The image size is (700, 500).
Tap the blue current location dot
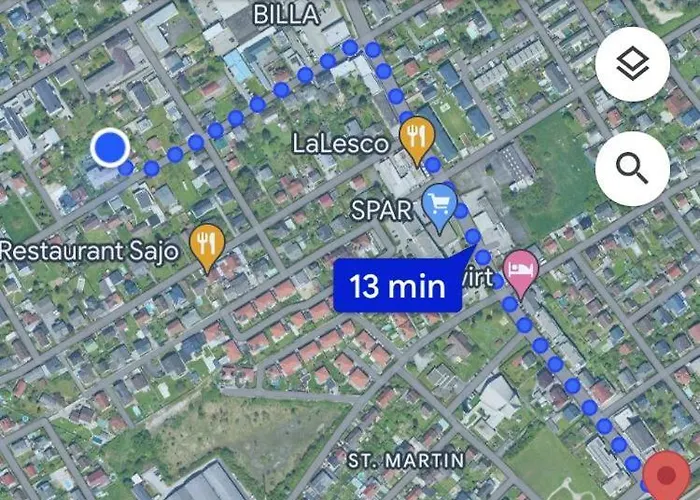click(x=110, y=149)
